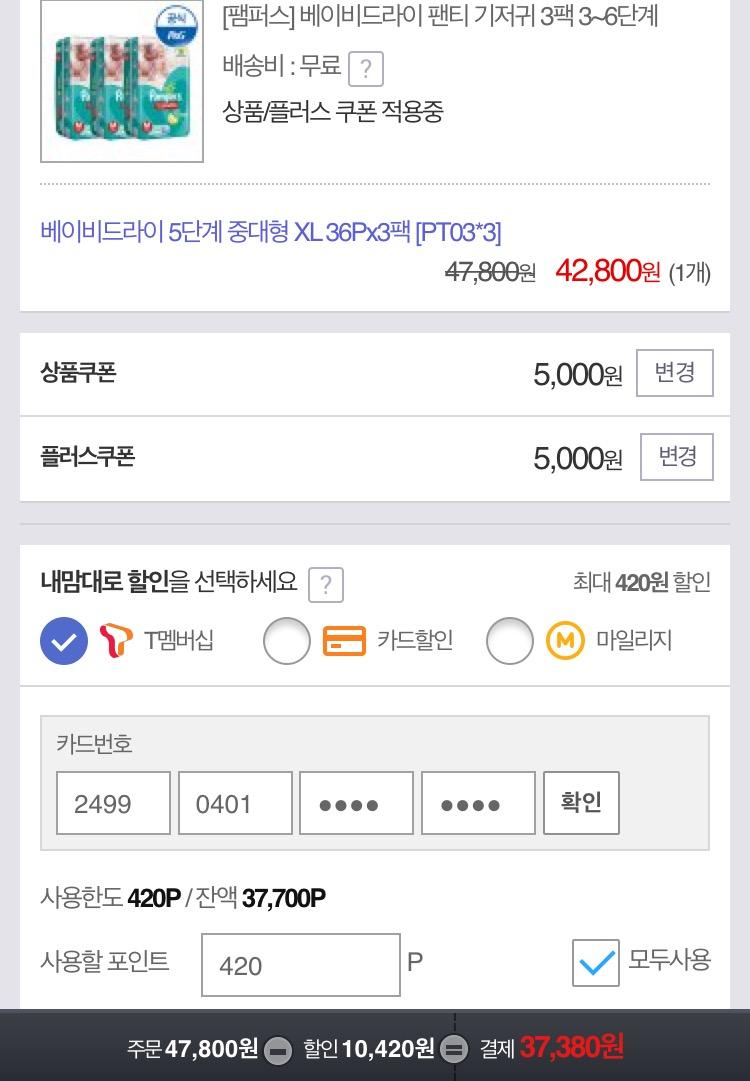Edit first card number field 2499
The image size is (750, 1081).
(113, 803)
